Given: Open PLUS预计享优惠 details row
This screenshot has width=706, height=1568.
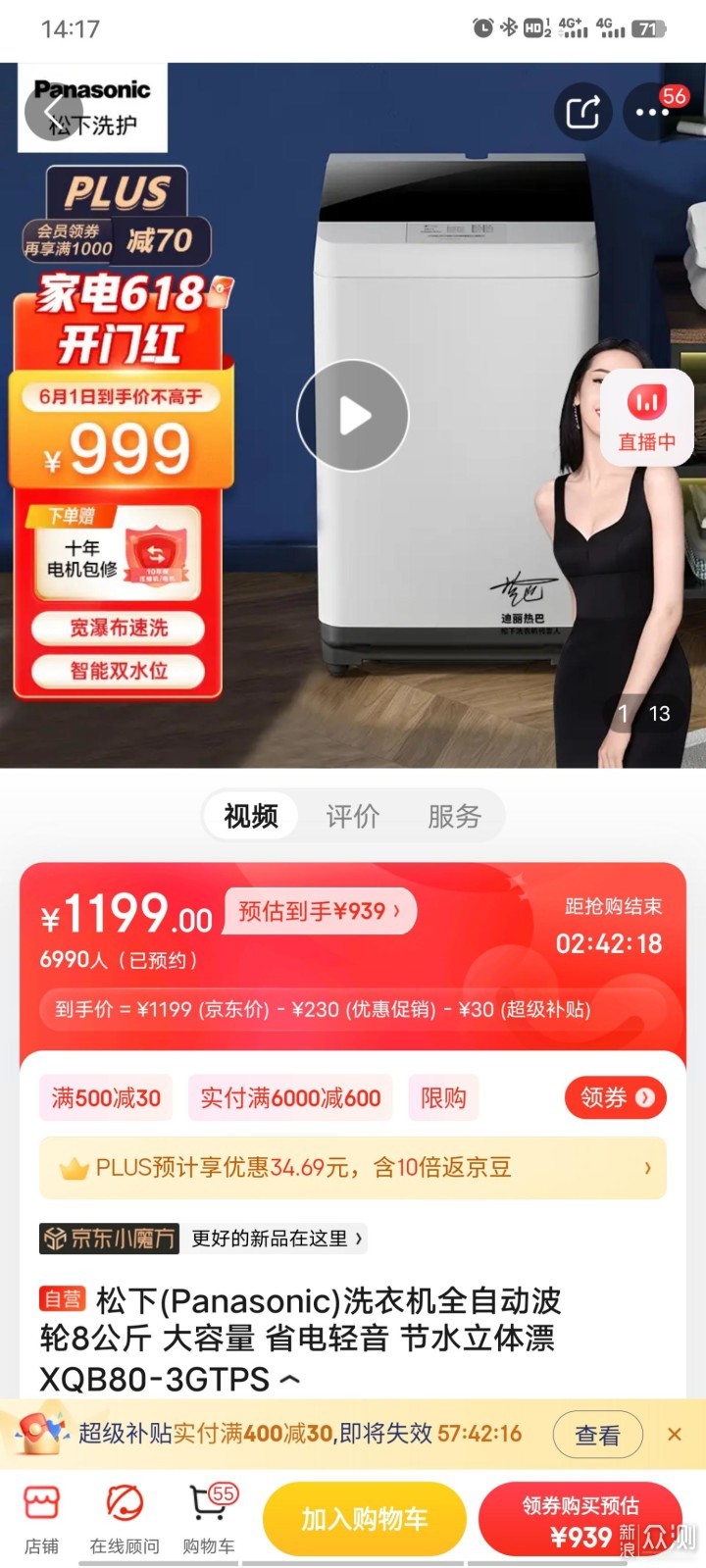Looking at the screenshot, I should [353, 1168].
